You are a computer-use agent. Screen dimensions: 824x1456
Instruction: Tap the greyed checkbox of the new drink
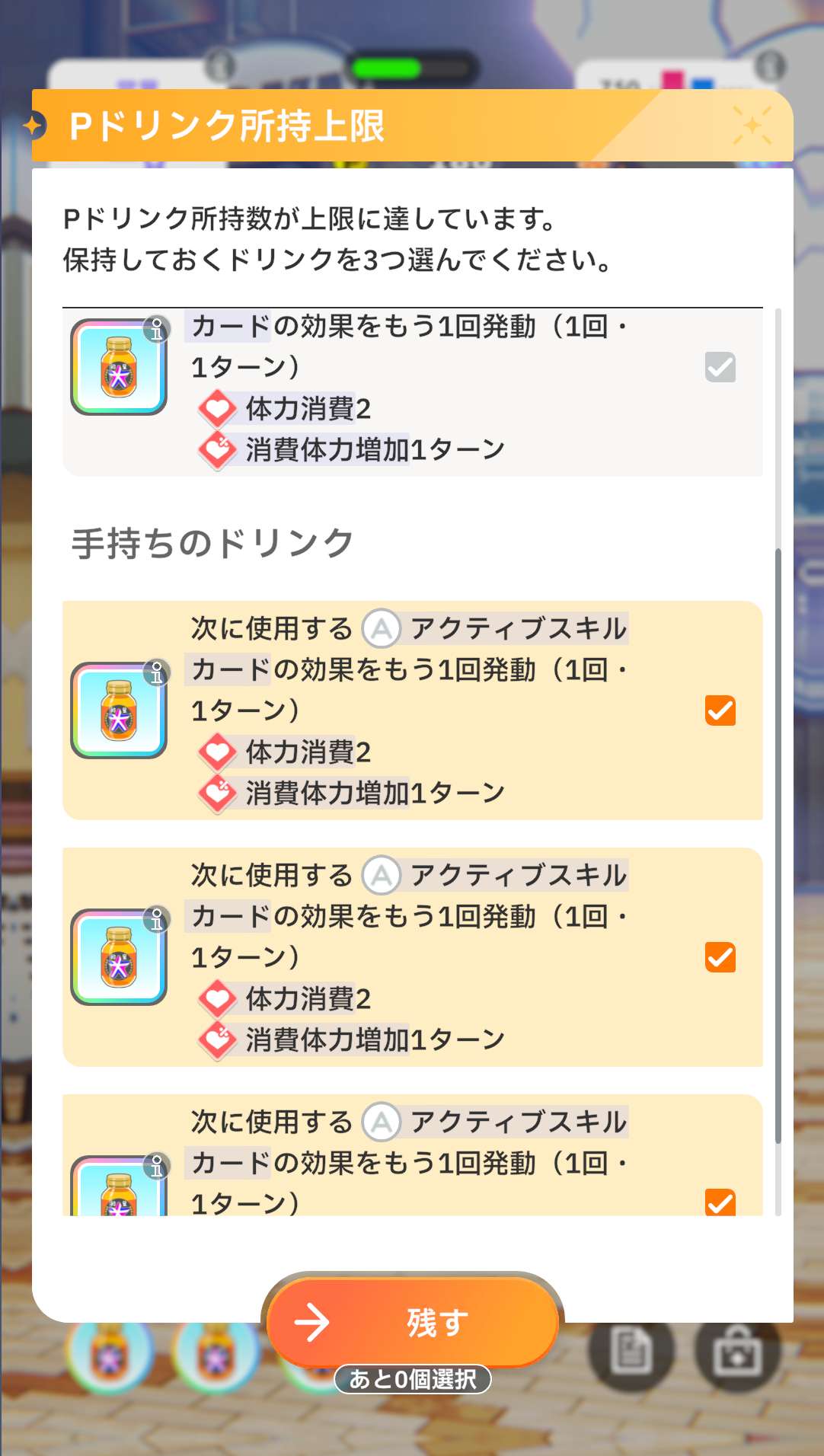coord(720,367)
